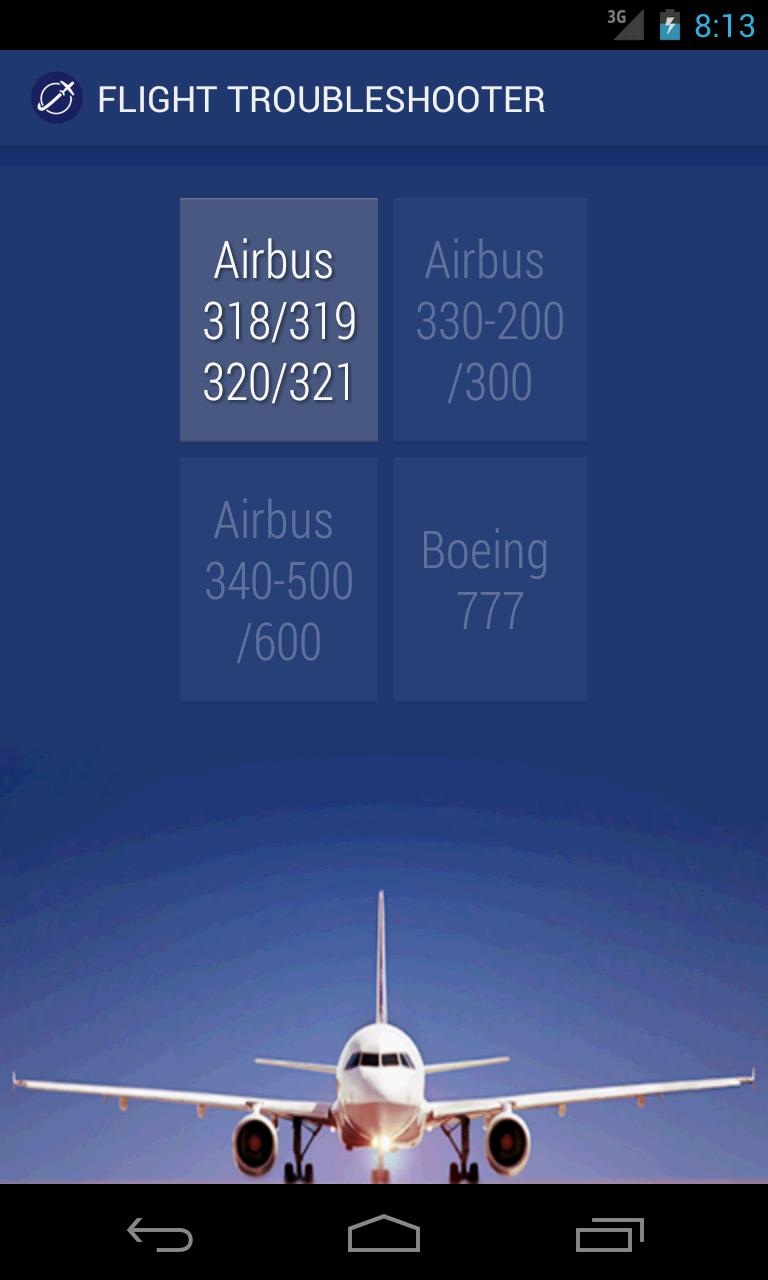Click the FLIGHT TROUBLESHOOTER title text
768x1280 pixels.
point(321,97)
